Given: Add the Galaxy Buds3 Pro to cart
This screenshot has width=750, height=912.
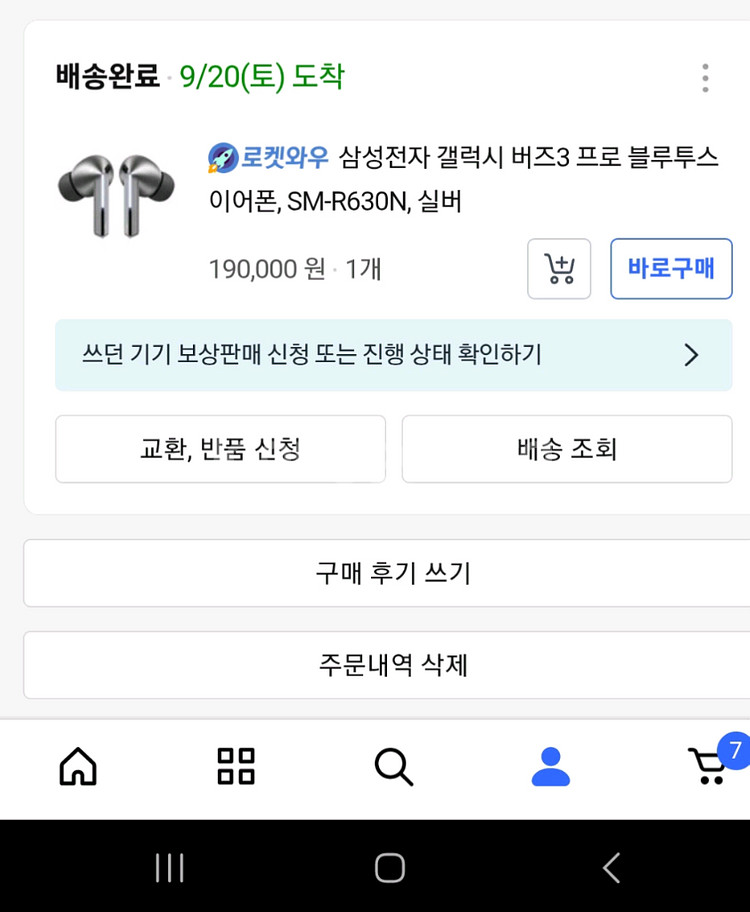Looking at the screenshot, I should (558, 270).
